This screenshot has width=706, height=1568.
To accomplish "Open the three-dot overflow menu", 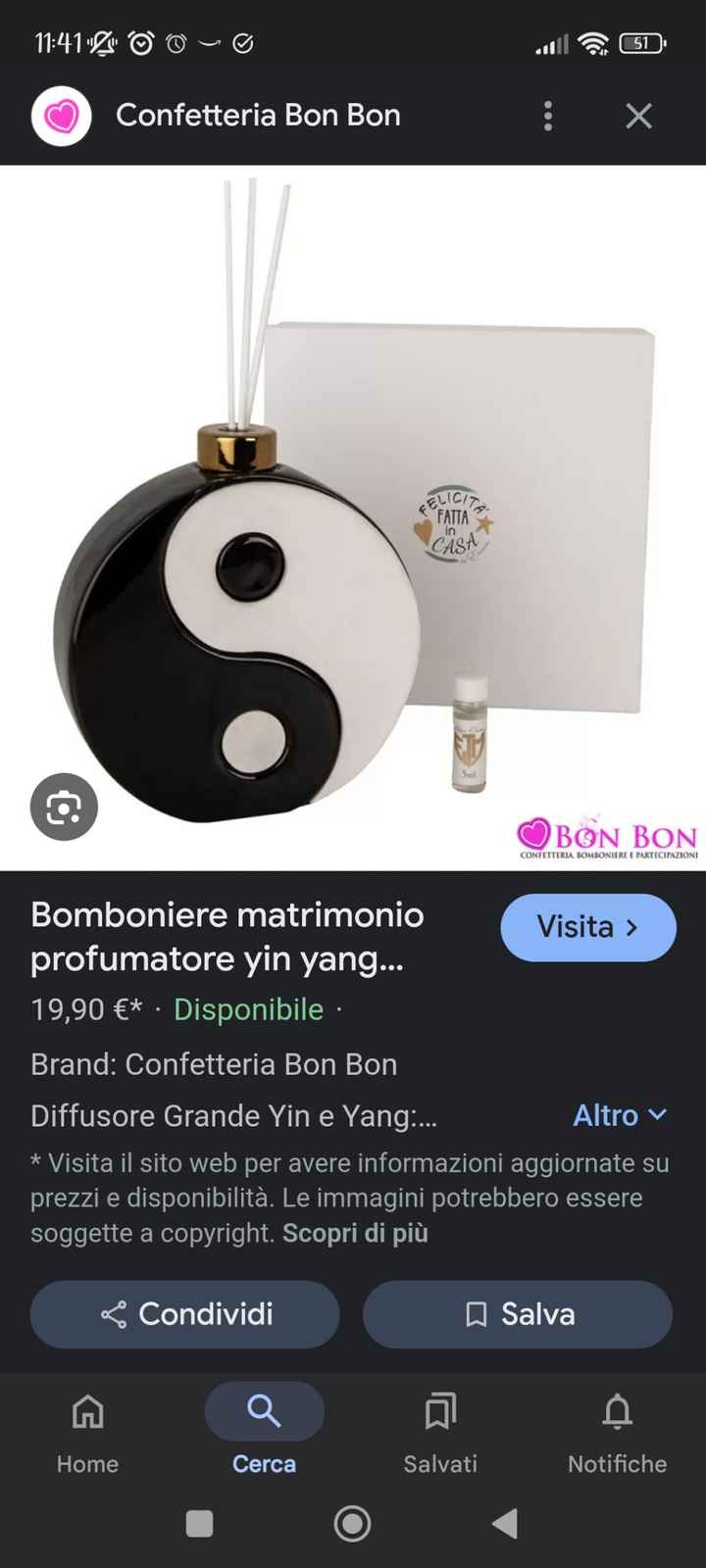I will click(547, 116).
